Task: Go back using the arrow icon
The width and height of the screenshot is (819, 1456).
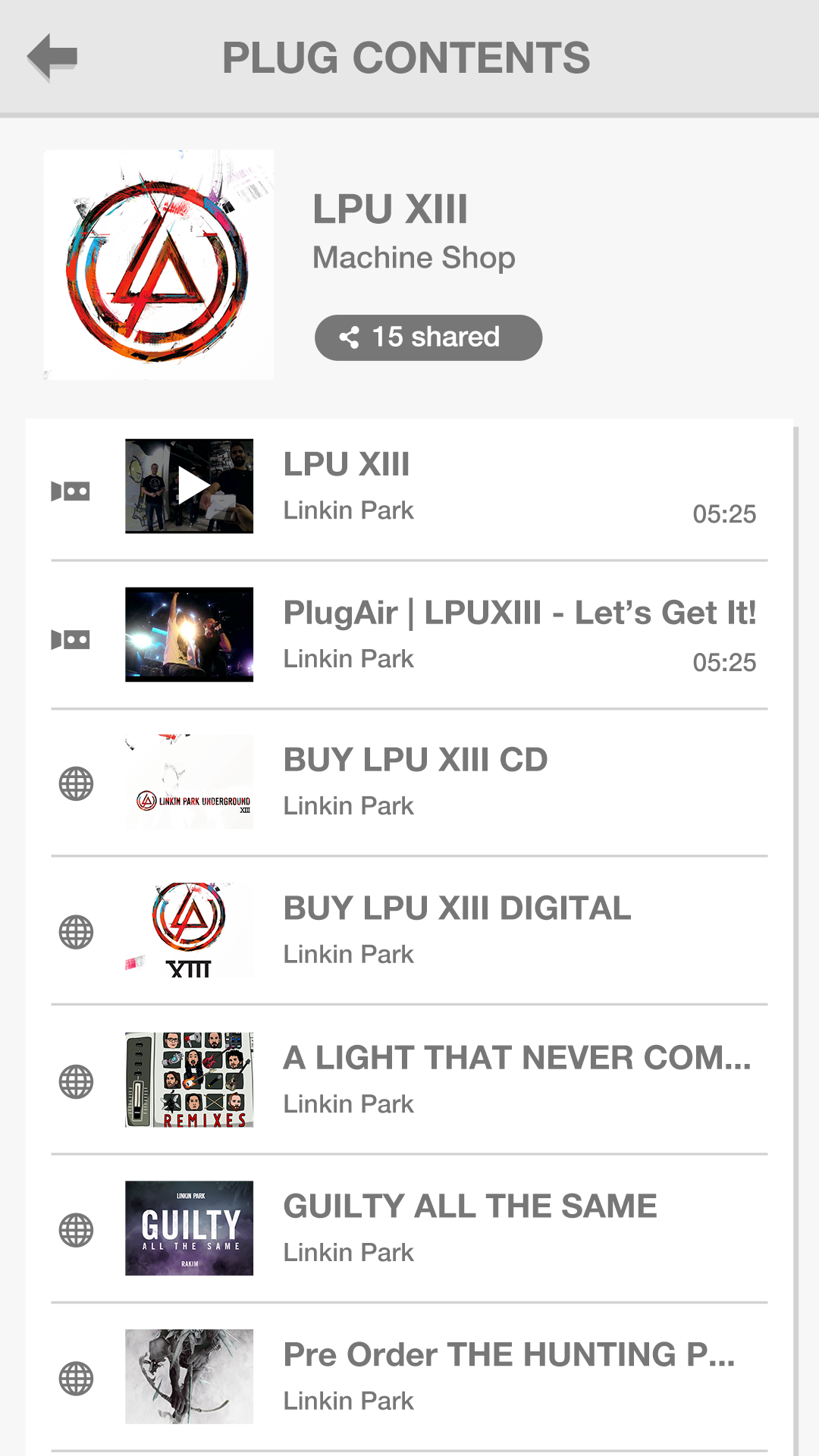Action: click(x=52, y=57)
